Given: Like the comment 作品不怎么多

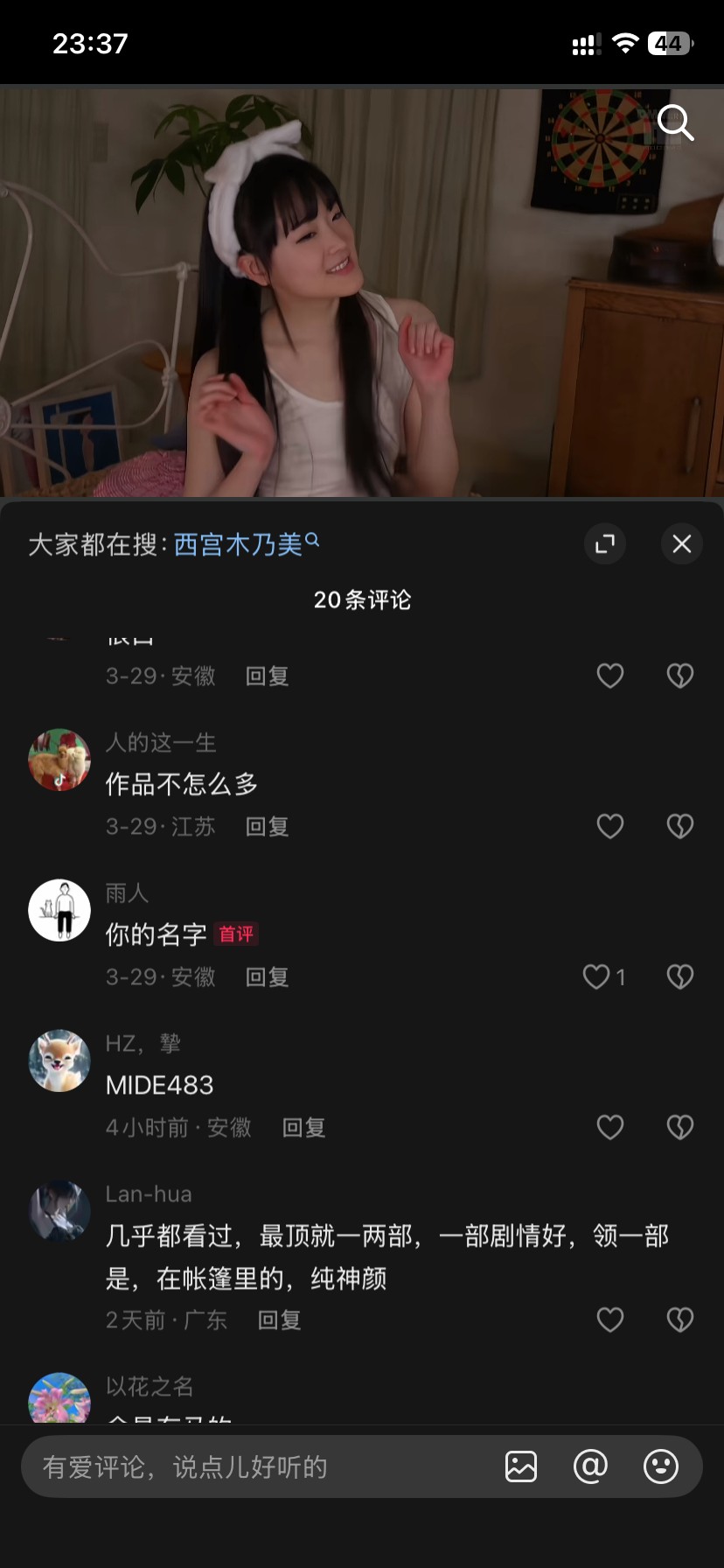Looking at the screenshot, I should (x=610, y=826).
